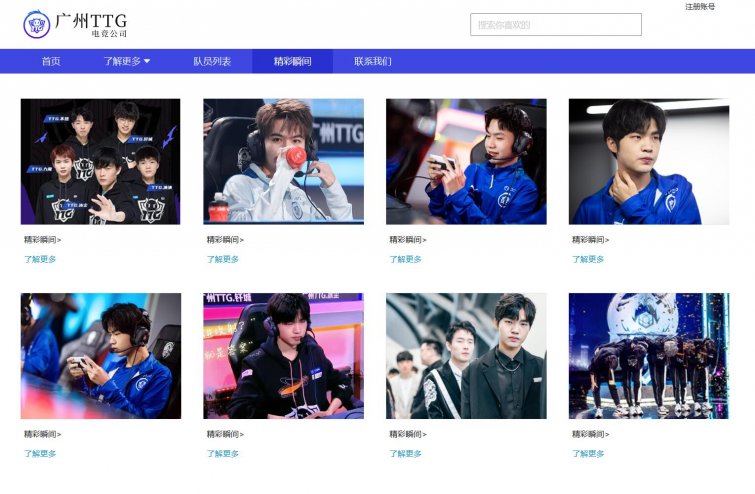Select the 精彩瞬间 tab

tap(292, 62)
